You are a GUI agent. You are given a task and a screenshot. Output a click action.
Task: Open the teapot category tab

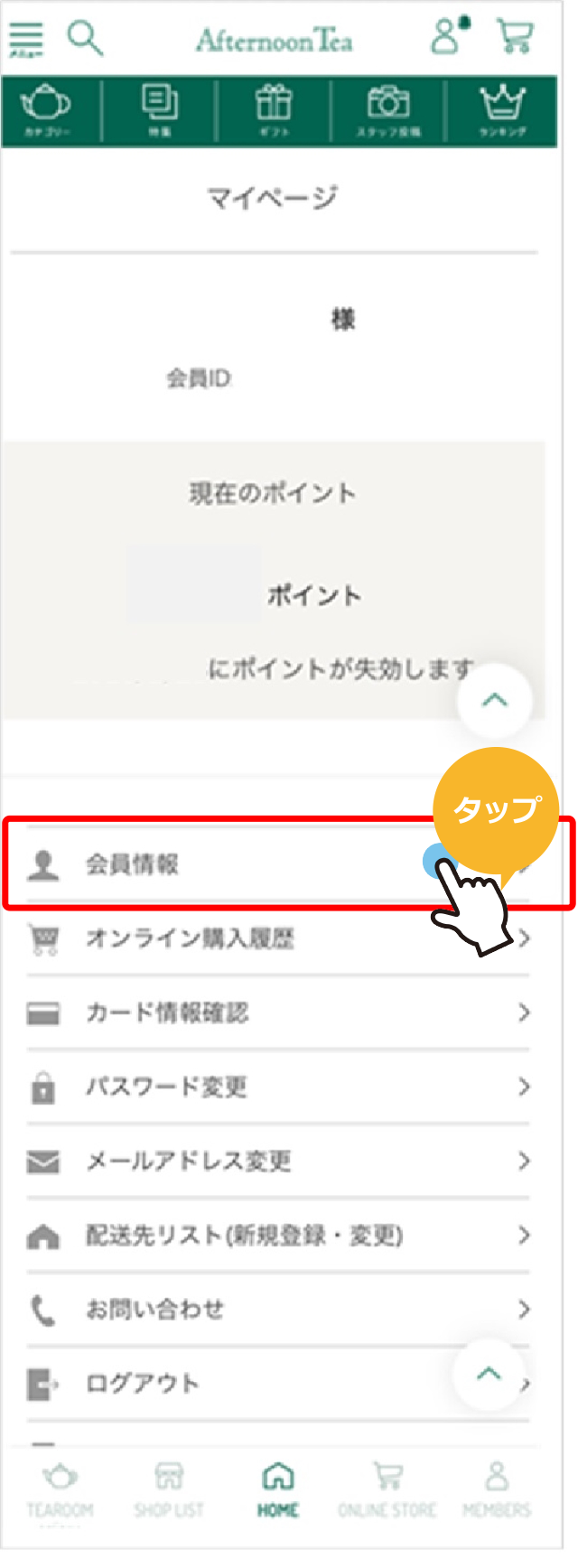pos(47,110)
